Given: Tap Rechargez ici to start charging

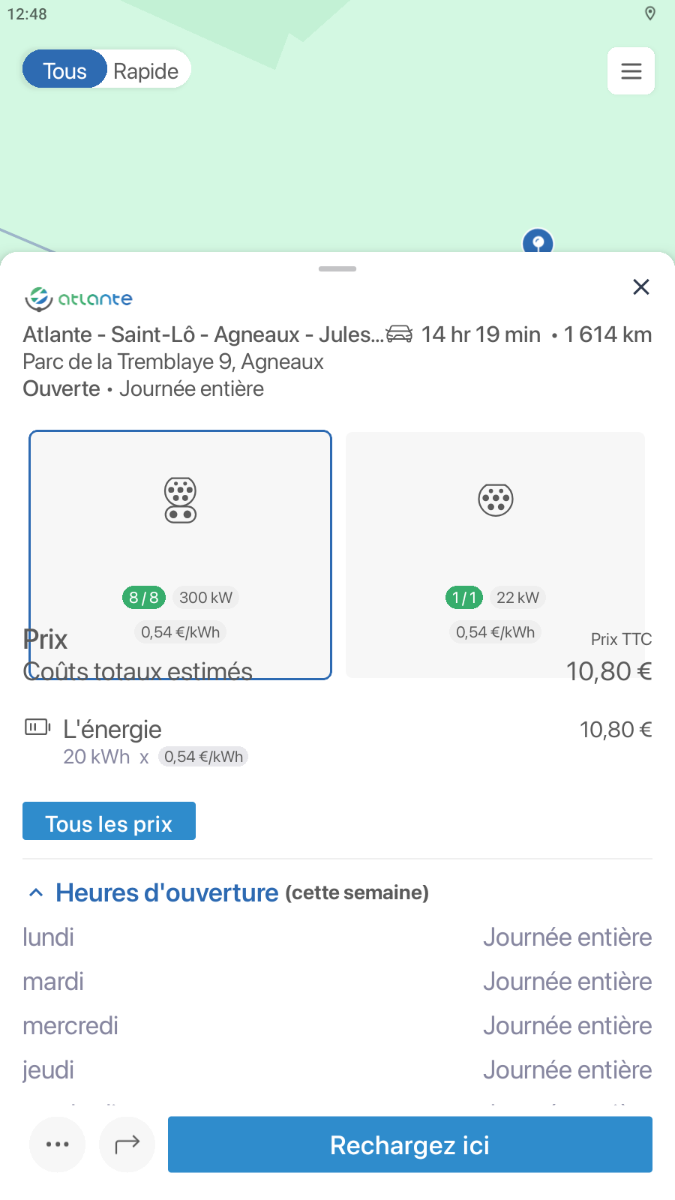Looking at the screenshot, I should [x=410, y=1144].
